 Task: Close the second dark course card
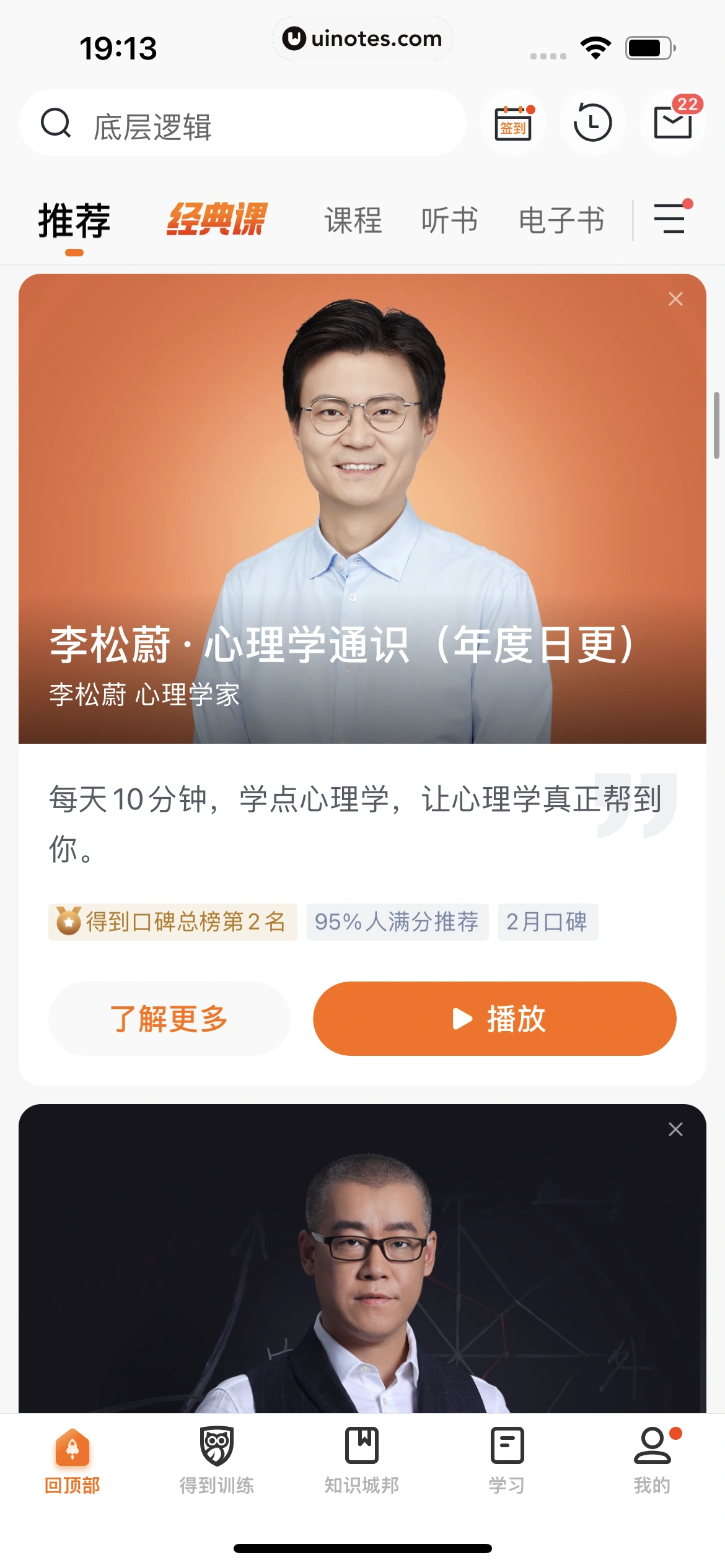tap(675, 1130)
